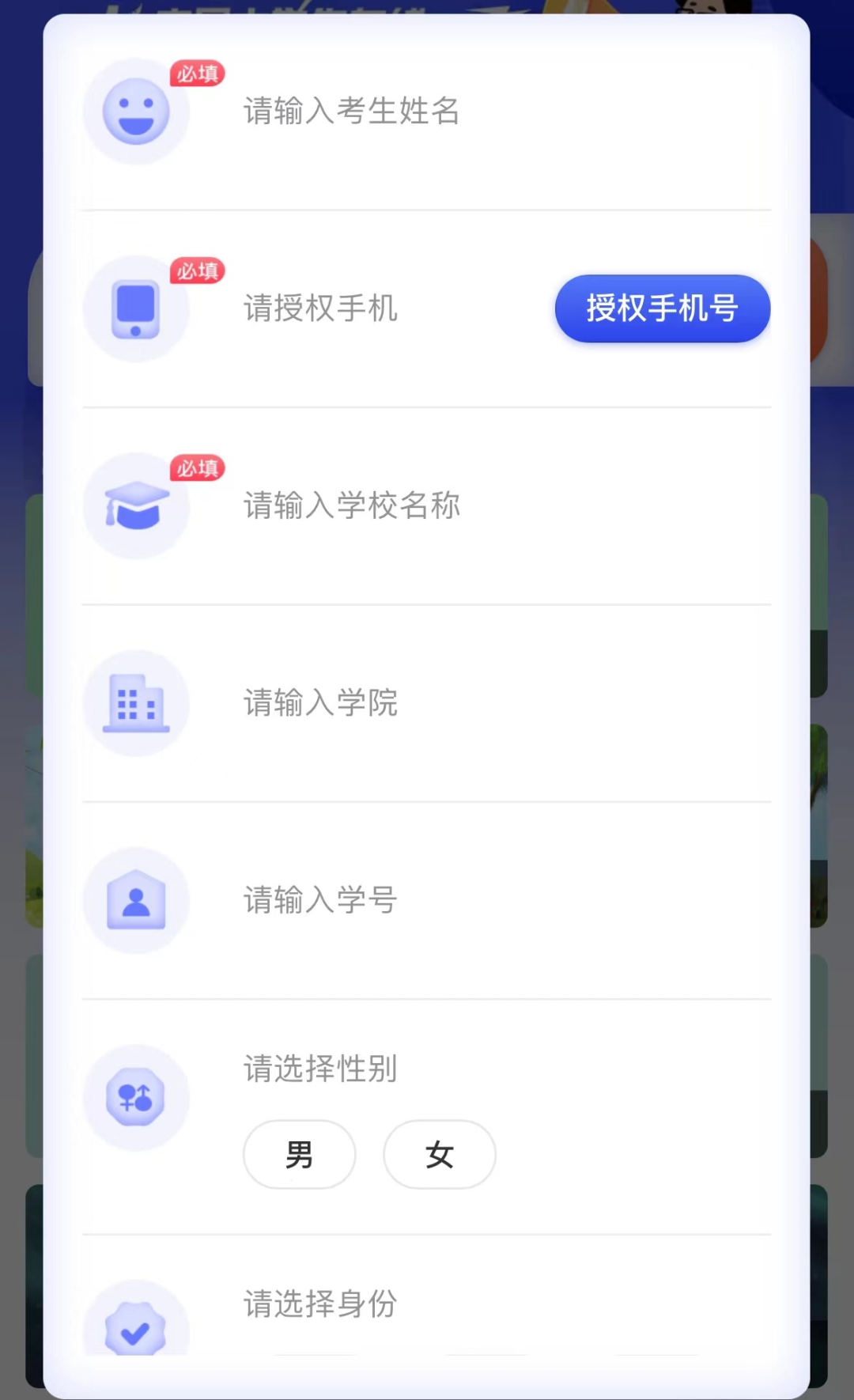
Task: Click the 请授权手机 text label
Action: pos(320,309)
